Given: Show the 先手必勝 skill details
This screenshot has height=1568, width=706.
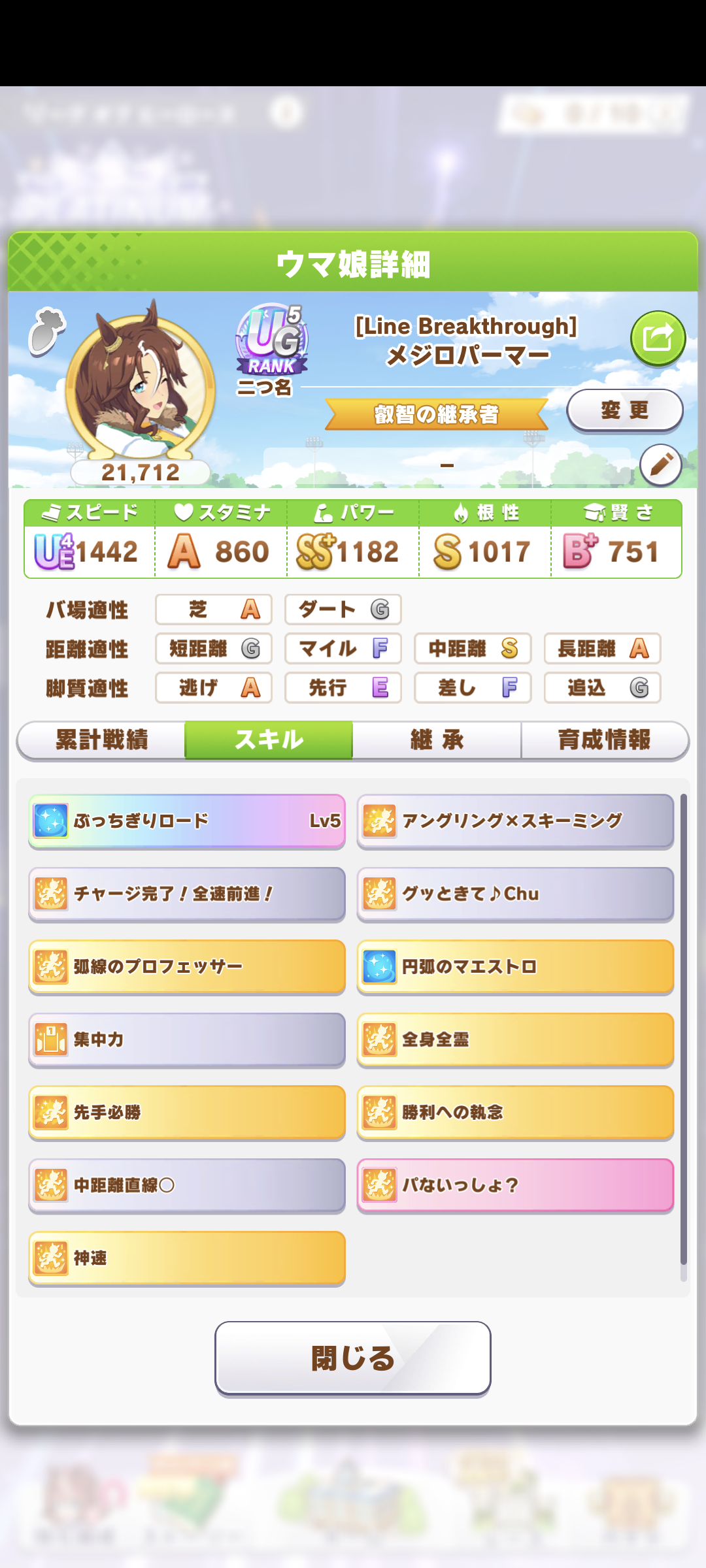Looking at the screenshot, I should click(187, 1113).
